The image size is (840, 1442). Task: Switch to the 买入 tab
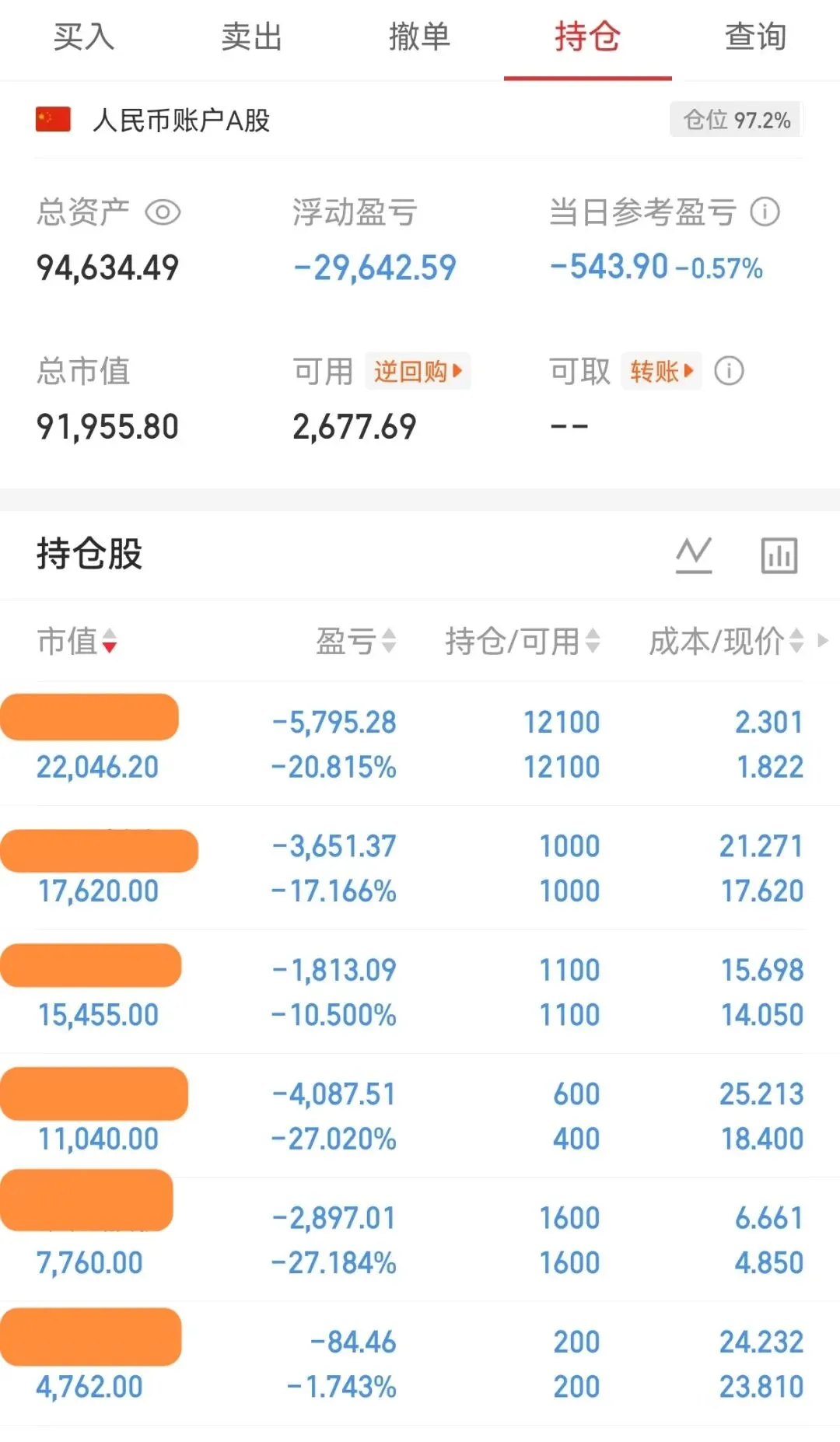click(x=84, y=37)
